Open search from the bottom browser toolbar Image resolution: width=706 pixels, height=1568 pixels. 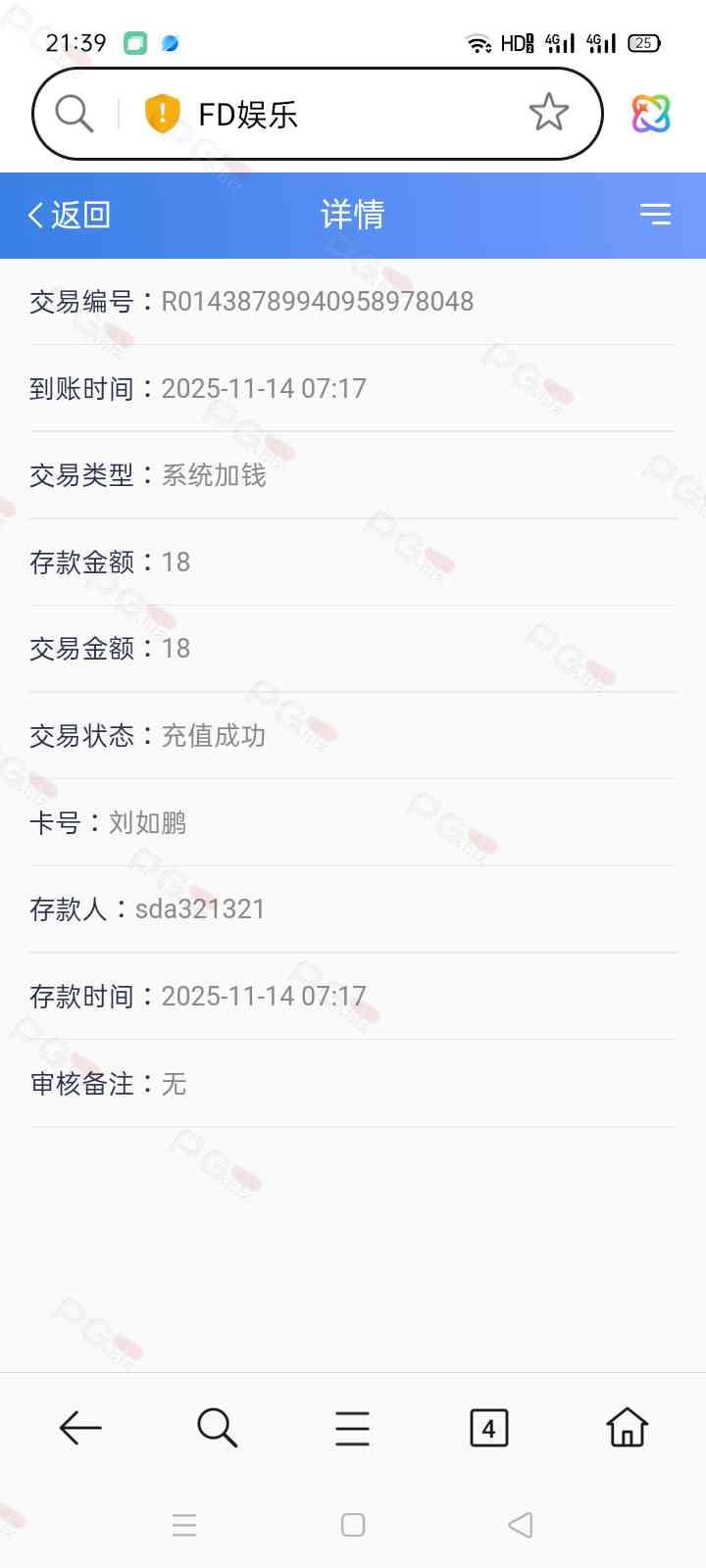pos(217,1428)
